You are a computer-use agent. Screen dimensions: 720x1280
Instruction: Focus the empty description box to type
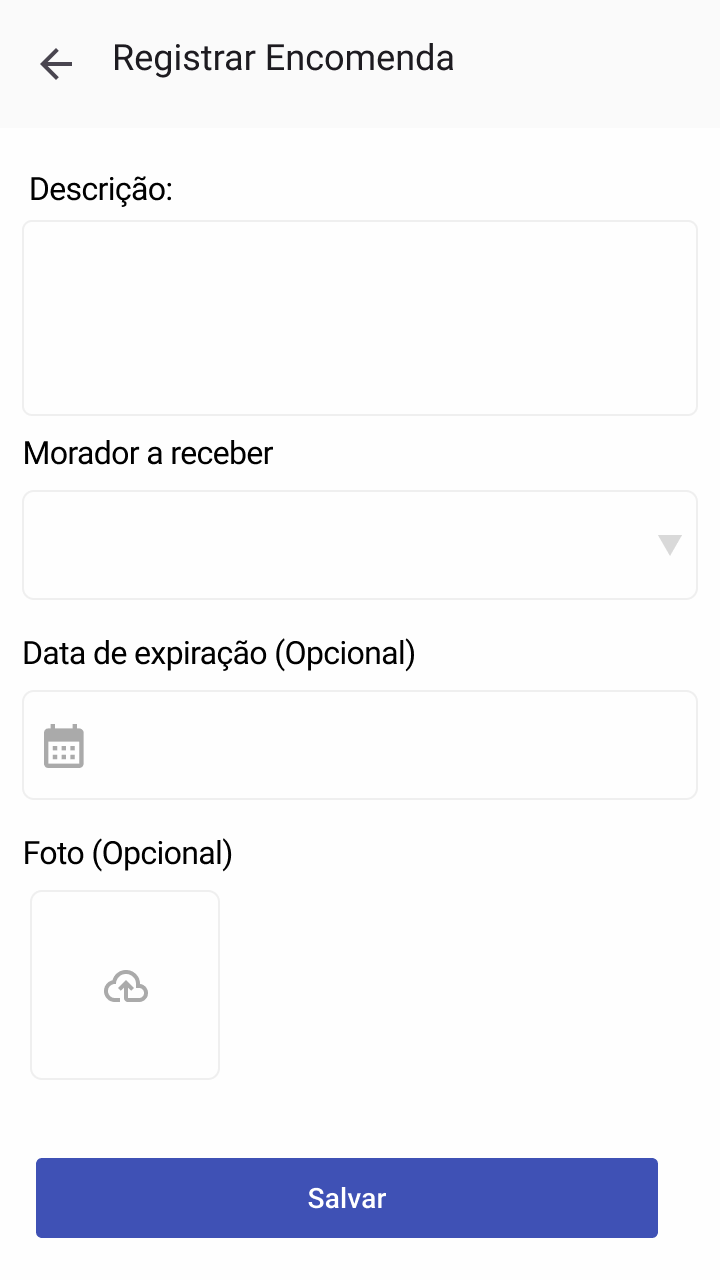[x=360, y=316]
